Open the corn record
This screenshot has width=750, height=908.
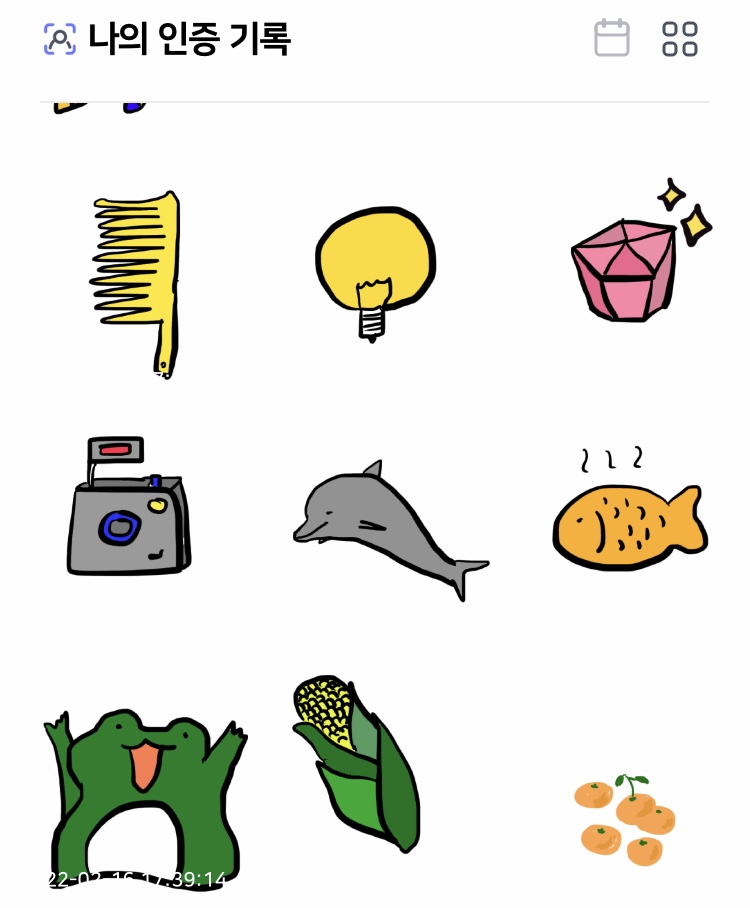pyautogui.click(x=358, y=762)
